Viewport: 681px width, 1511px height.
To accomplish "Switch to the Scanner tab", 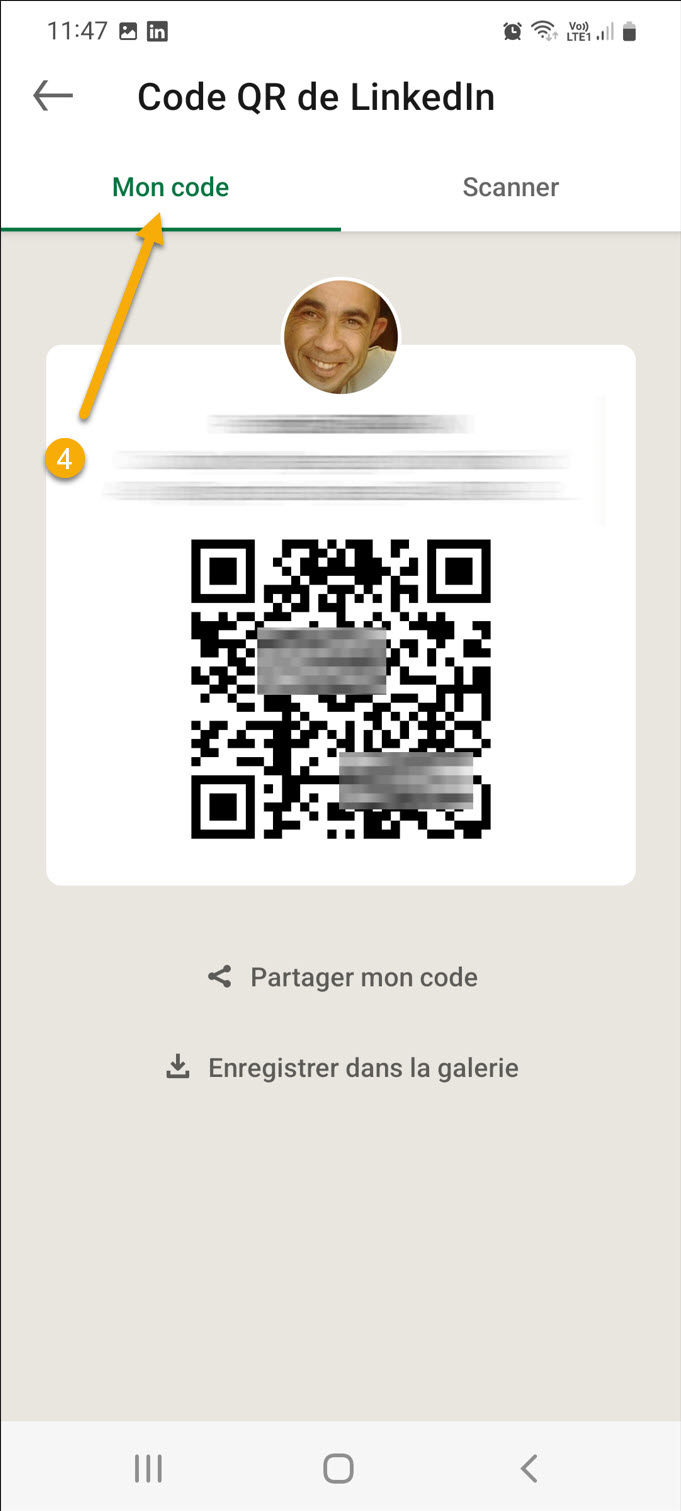I will (x=510, y=188).
